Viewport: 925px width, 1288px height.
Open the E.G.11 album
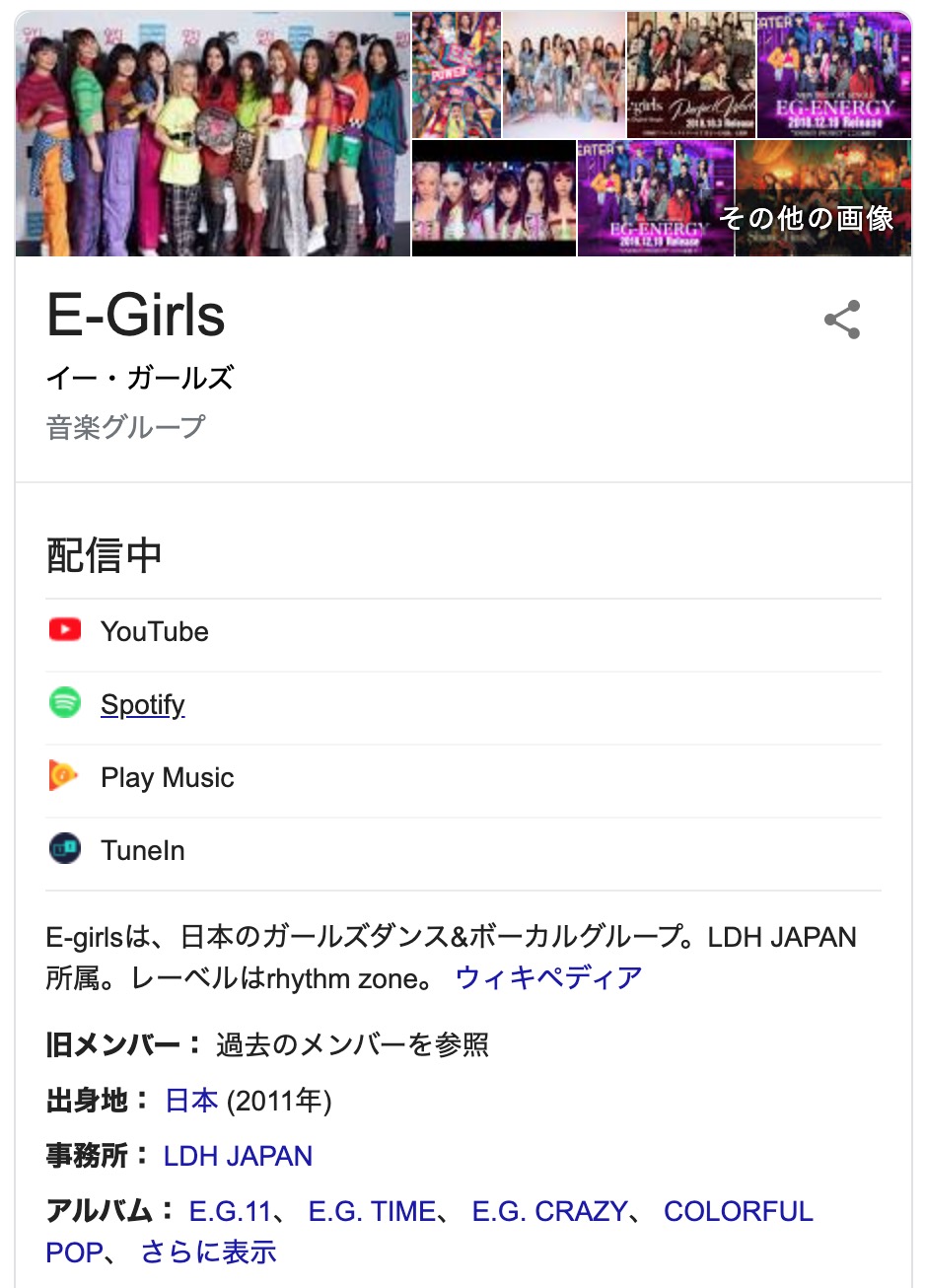230,1211
